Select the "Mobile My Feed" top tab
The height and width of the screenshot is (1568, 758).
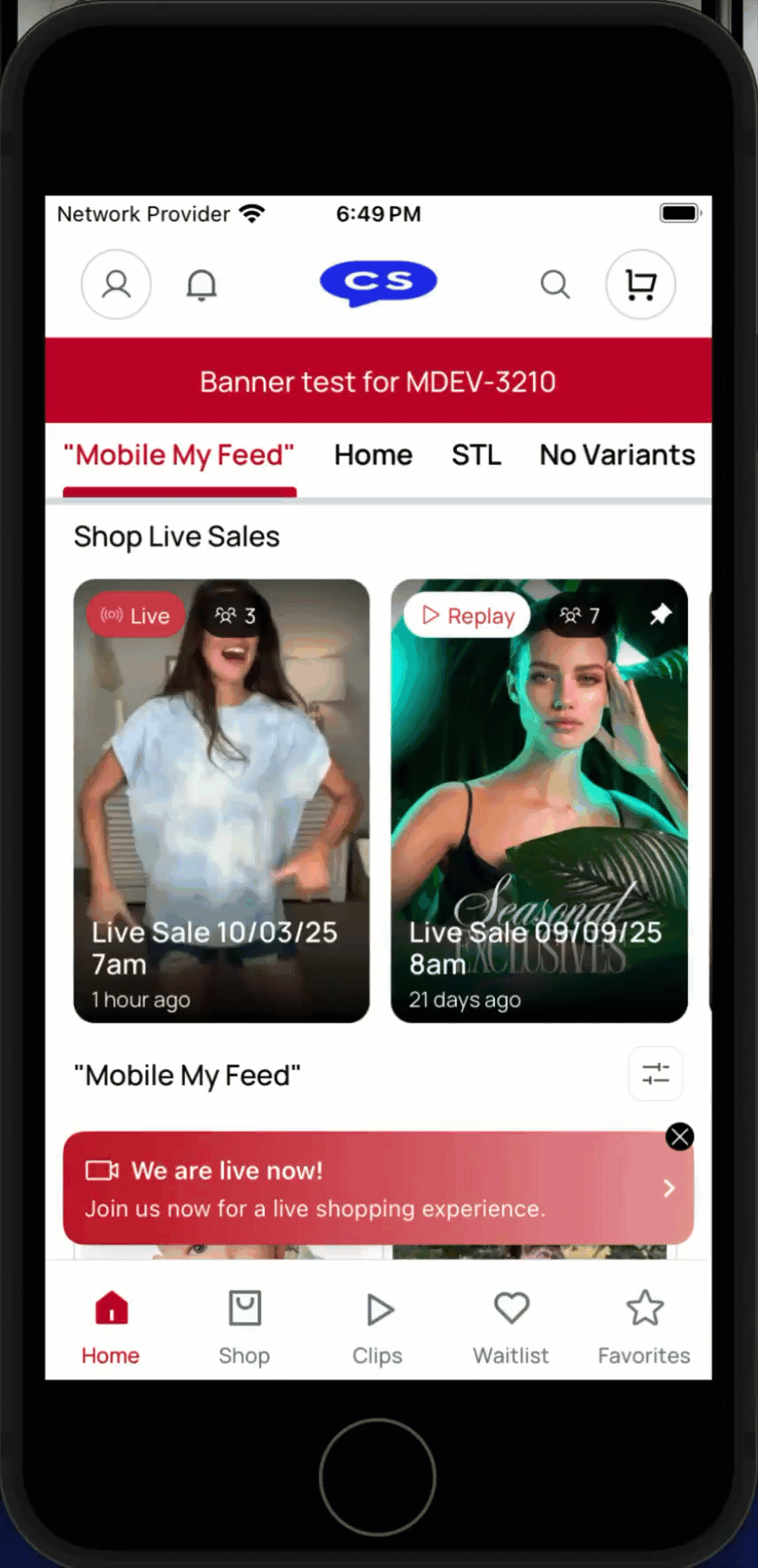[179, 455]
